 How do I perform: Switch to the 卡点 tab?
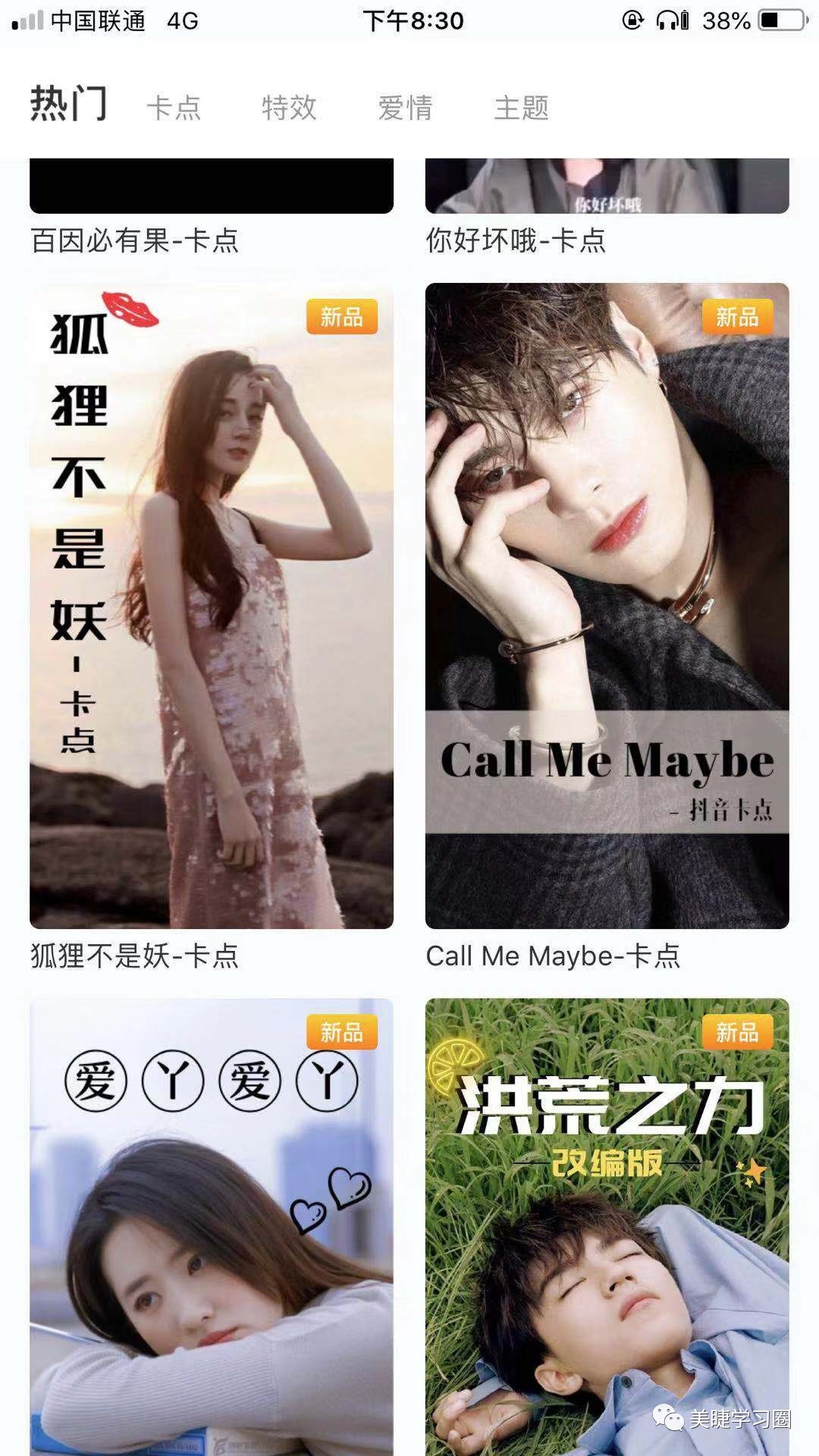pyautogui.click(x=174, y=108)
